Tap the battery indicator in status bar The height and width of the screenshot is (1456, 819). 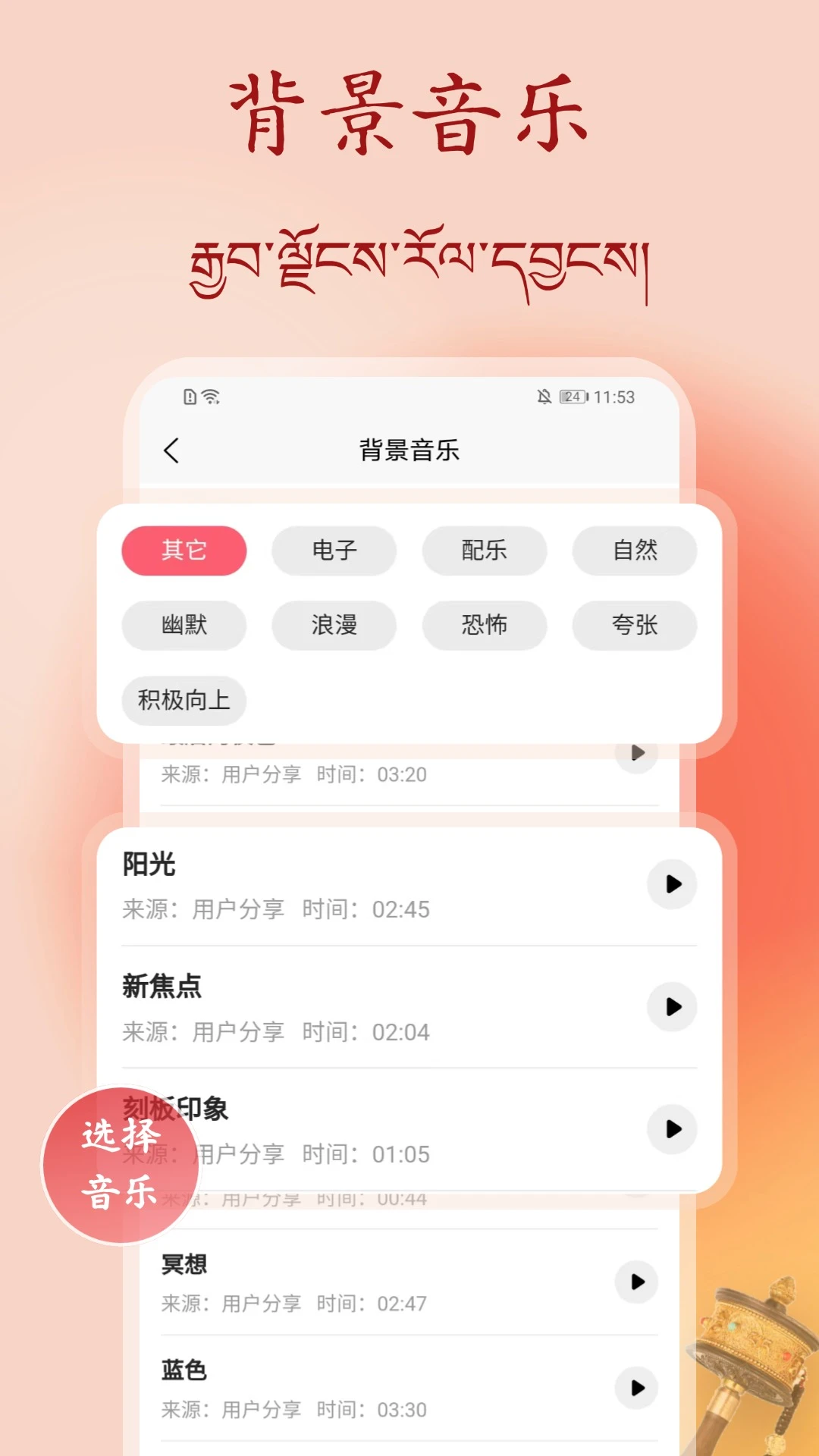(573, 397)
